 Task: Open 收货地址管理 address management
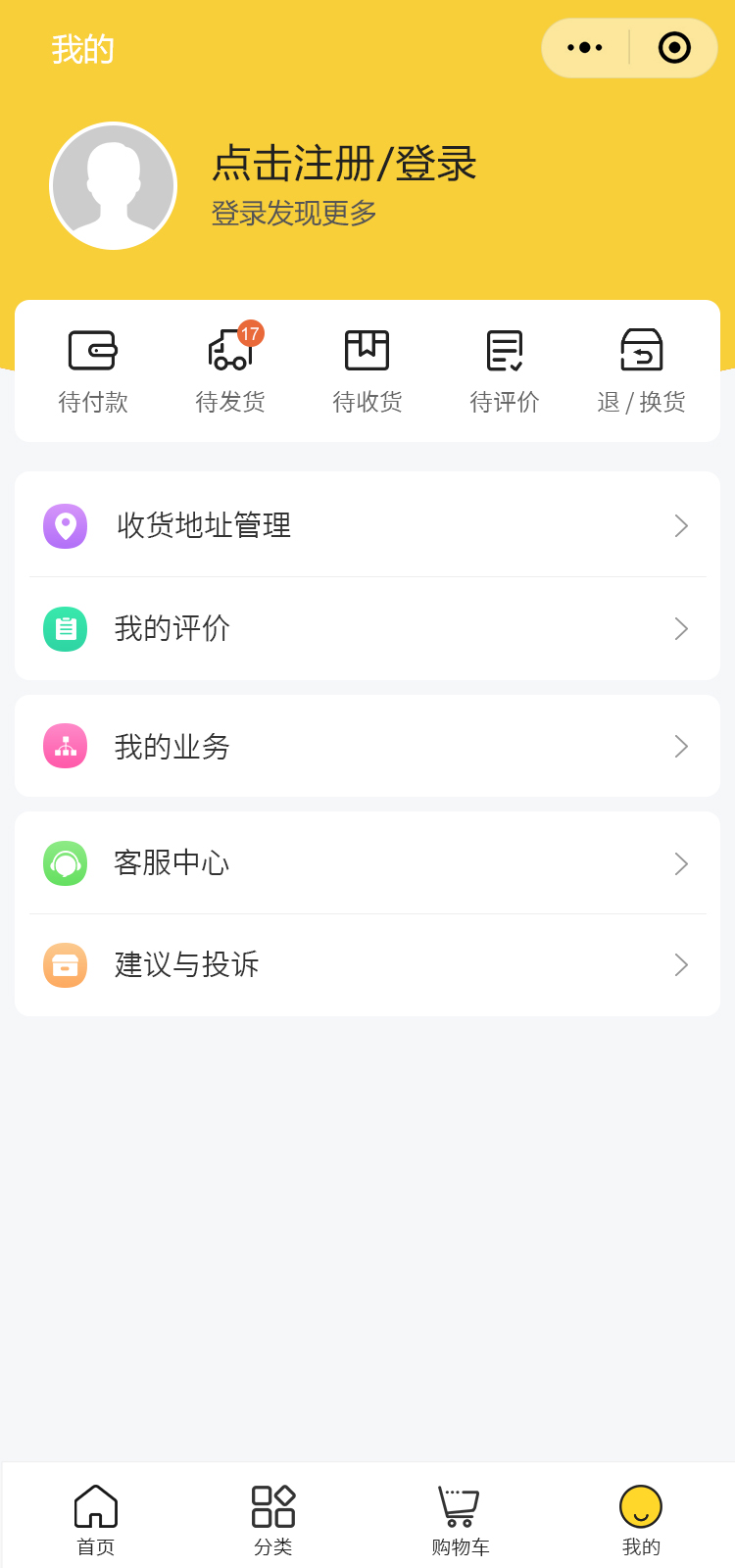coord(367,526)
